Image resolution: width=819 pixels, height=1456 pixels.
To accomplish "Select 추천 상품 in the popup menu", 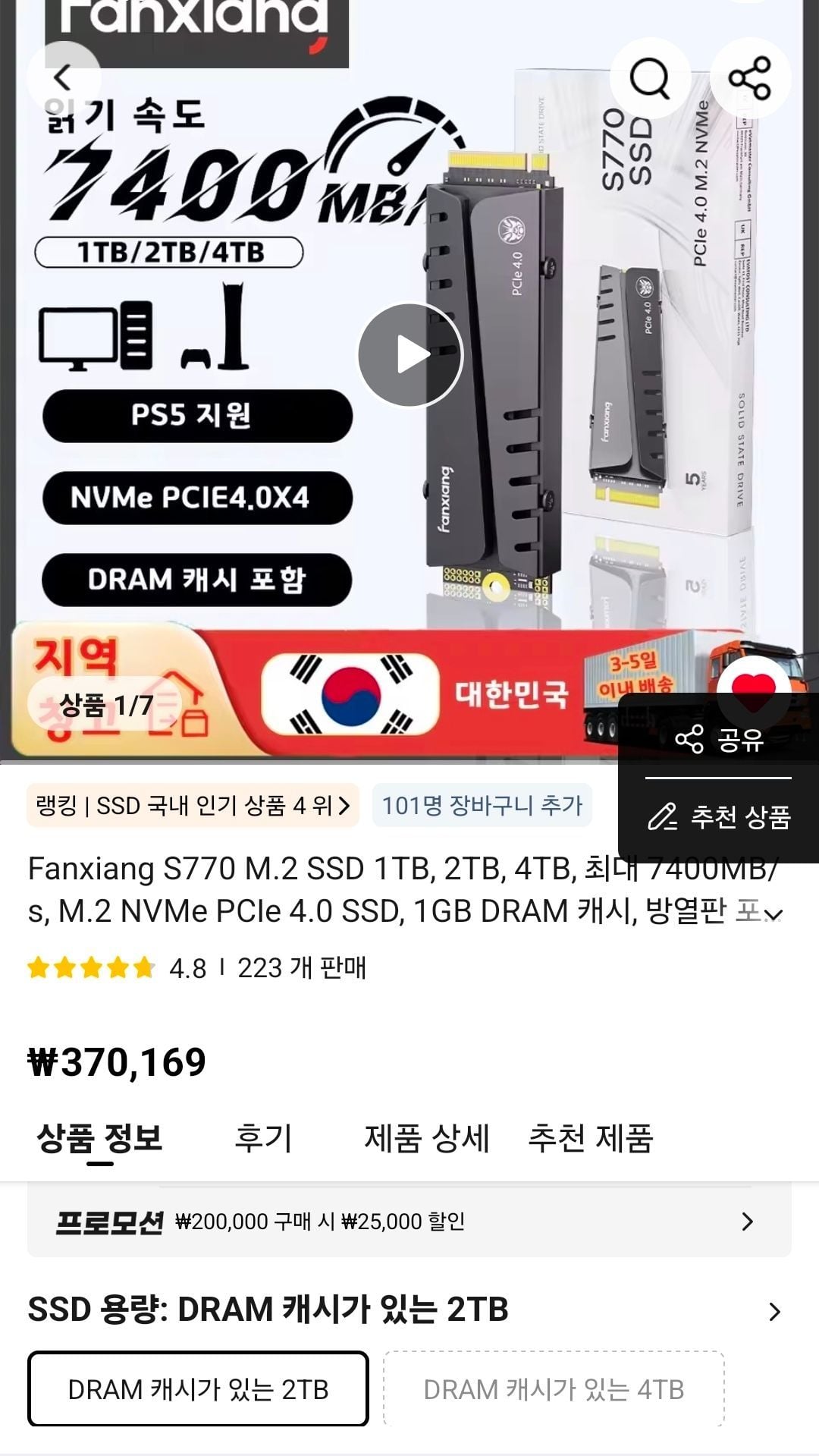I will point(719,817).
